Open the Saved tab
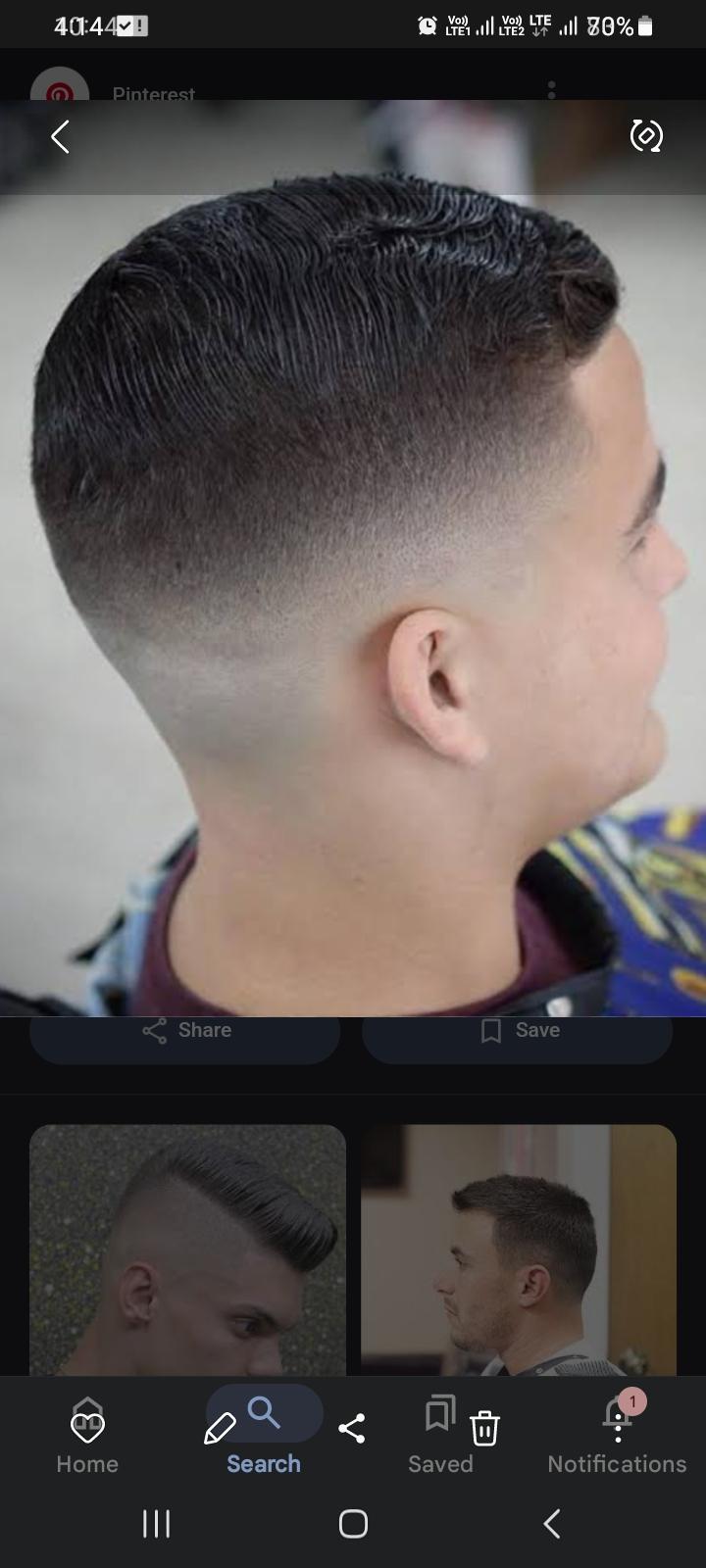Image resolution: width=706 pixels, height=1568 pixels. 440,1437
